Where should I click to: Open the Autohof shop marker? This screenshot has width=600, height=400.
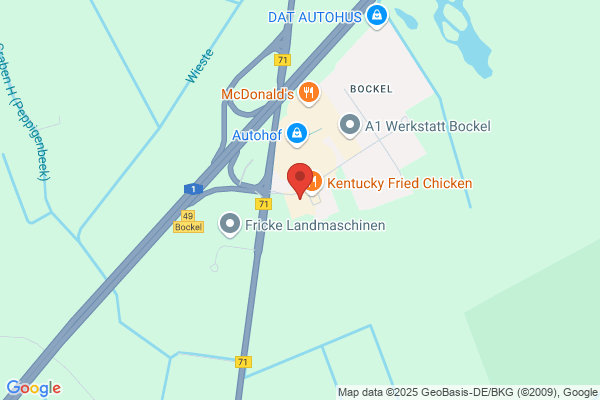click(297, 134)
